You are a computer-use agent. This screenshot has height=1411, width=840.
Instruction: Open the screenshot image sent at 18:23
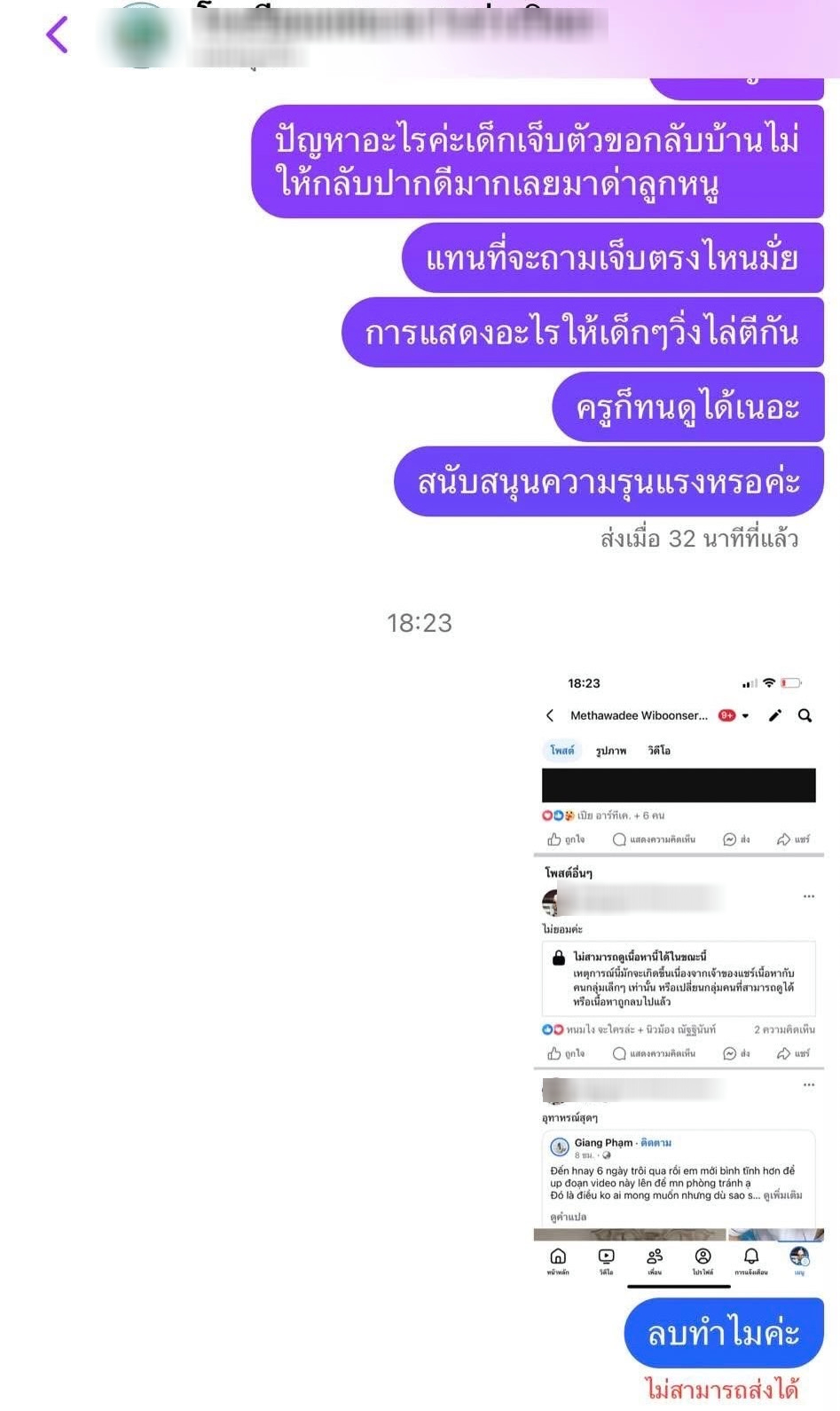(679, 976)
